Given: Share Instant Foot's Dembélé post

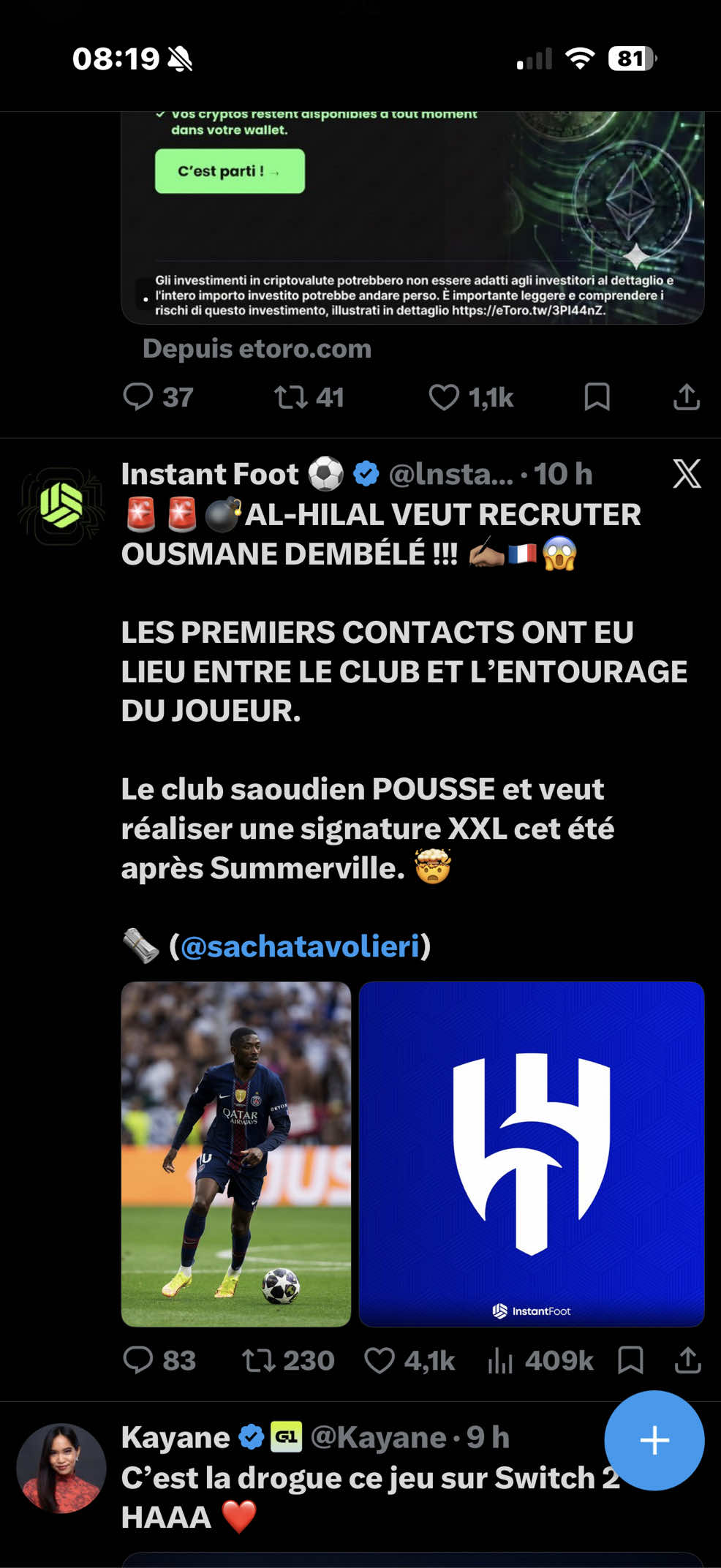Looking at the screenshot, I should (x=687, y=1360).
